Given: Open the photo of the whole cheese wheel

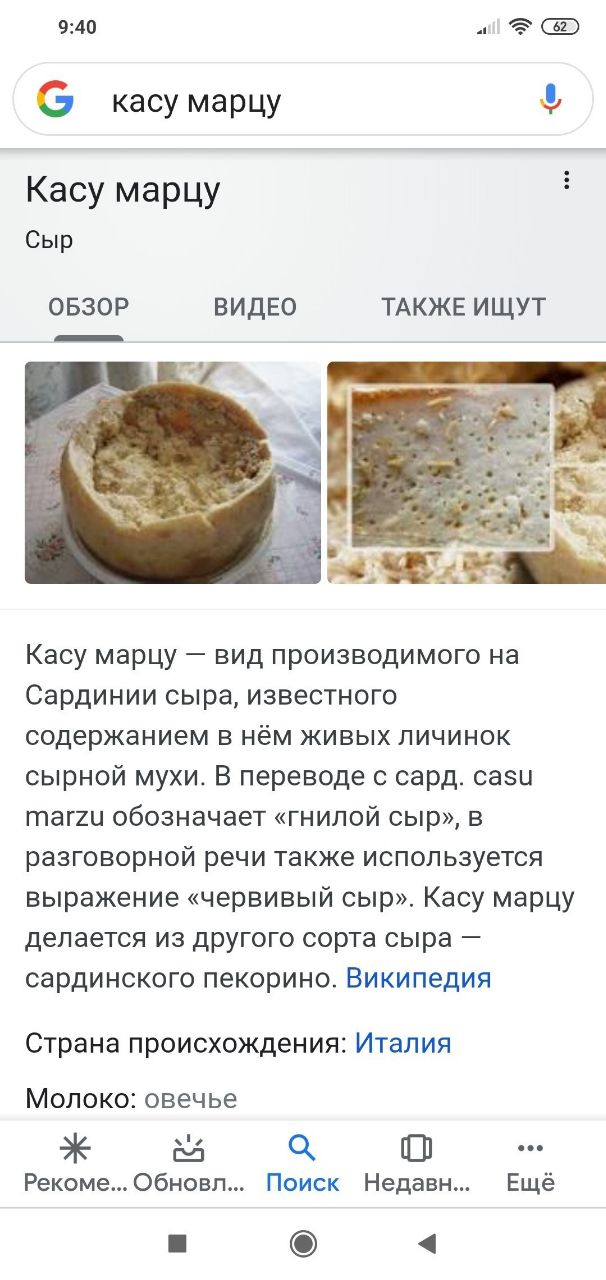Looking at the screenshot, I should (x=173, y=472).
